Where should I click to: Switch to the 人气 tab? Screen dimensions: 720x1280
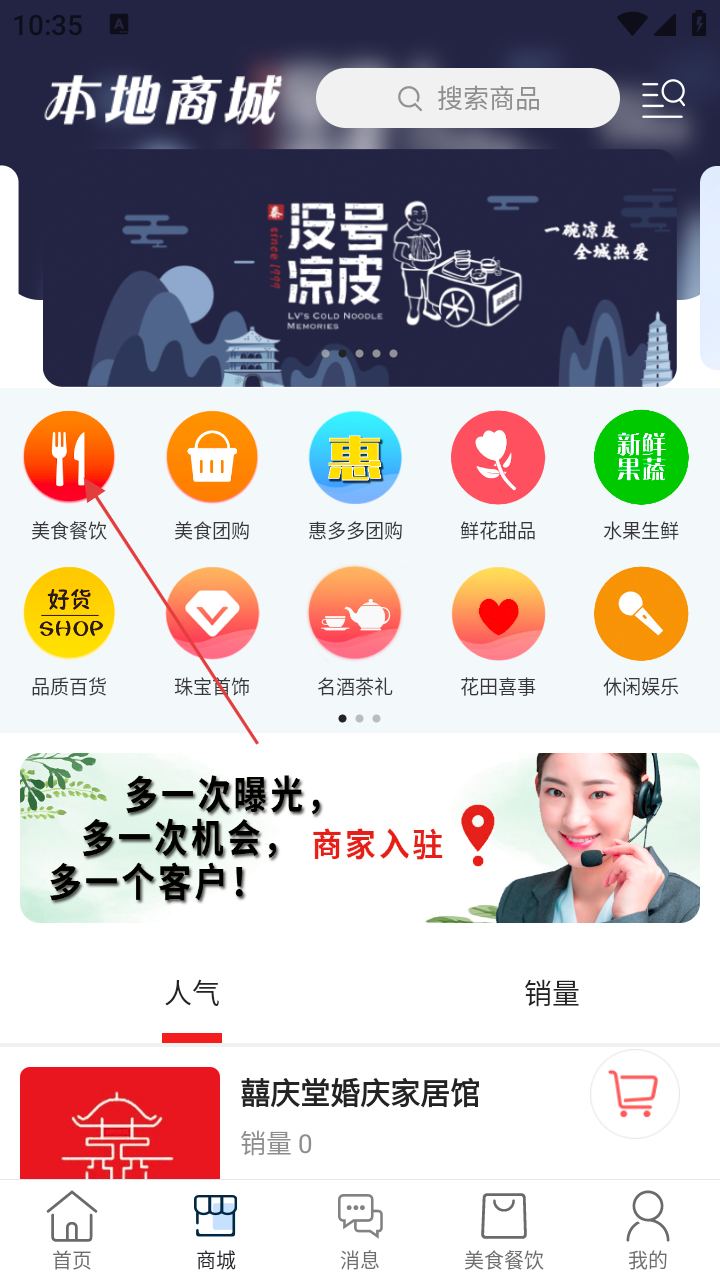[x=192, y=994]
